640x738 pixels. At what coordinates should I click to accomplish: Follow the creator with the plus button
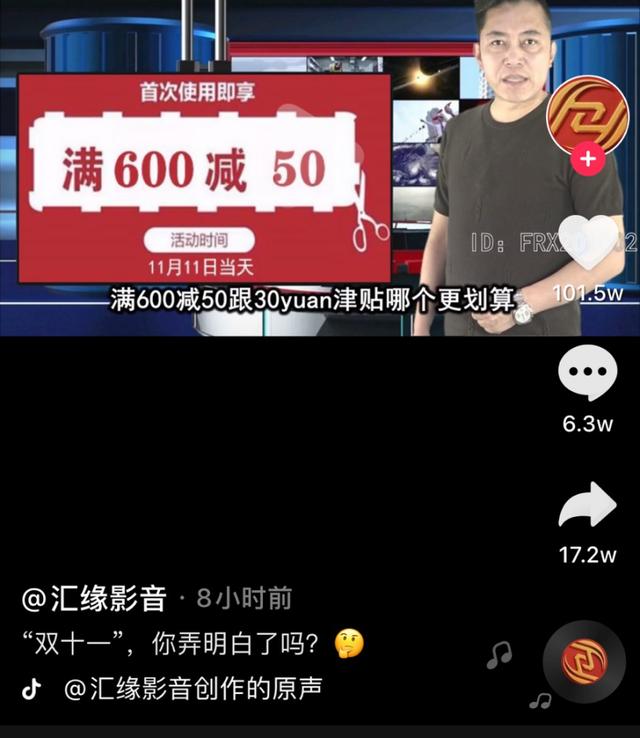[x=587, y=159]
